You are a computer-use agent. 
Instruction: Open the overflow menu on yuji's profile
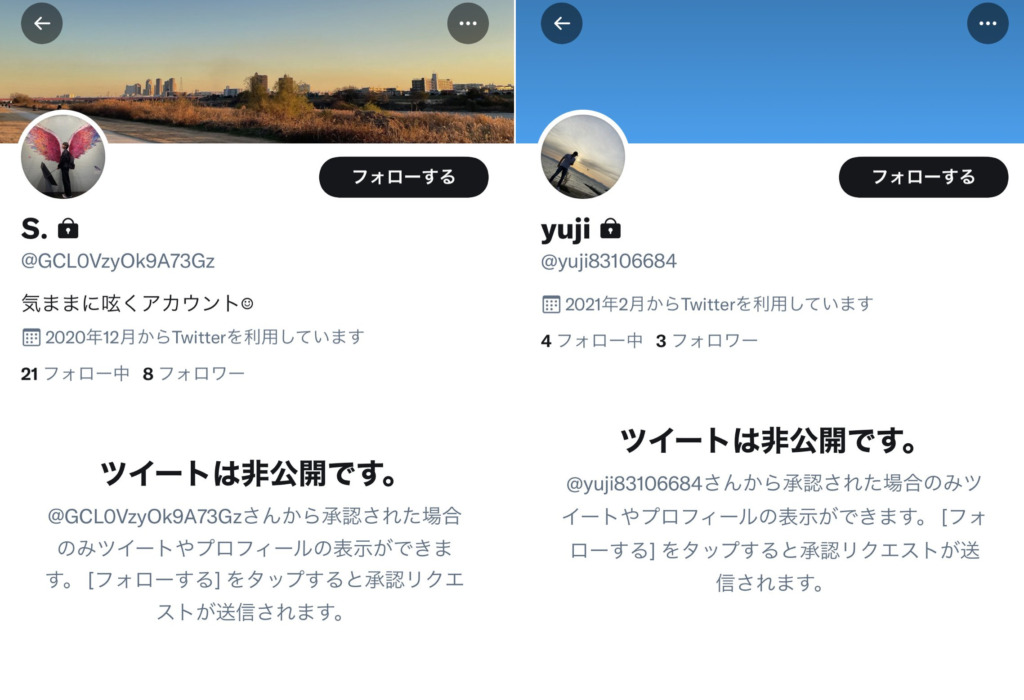coord(987,23)
